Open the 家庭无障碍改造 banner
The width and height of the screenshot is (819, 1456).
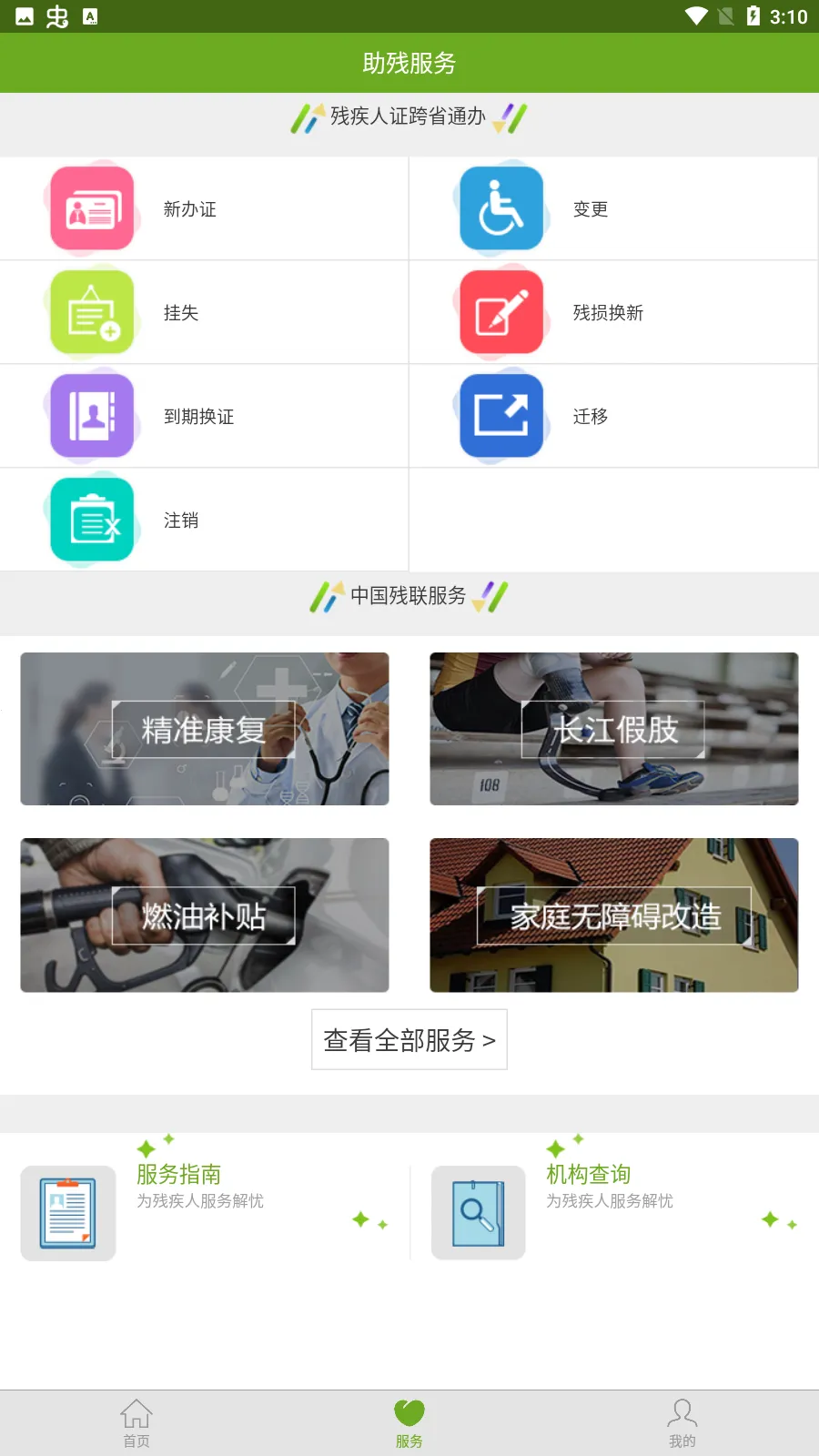[x=613, y=915]
